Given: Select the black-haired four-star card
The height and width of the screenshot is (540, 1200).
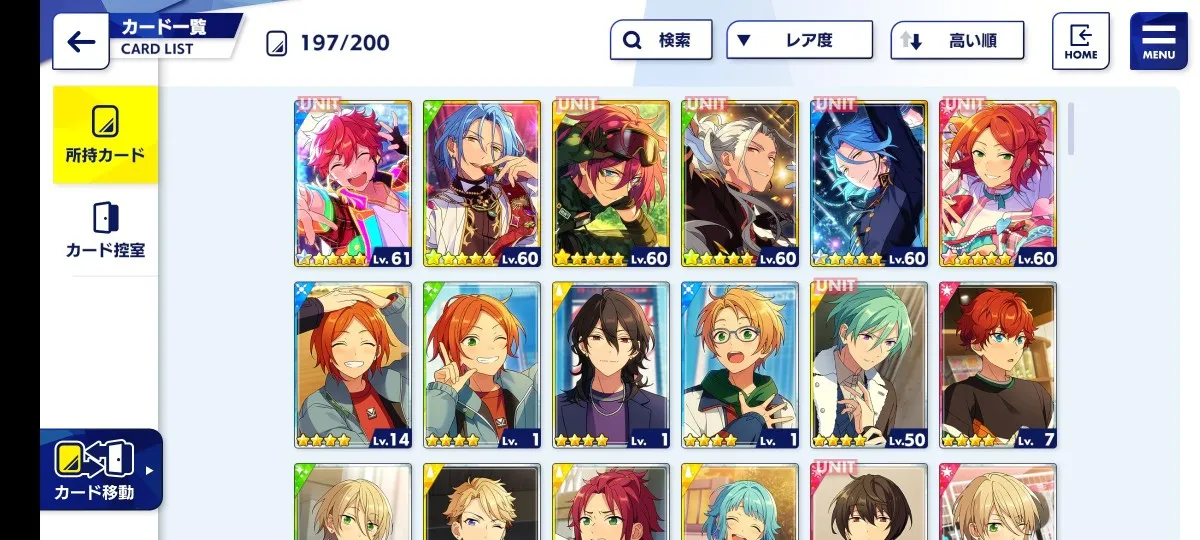Looking at the screenshot, I should 611,365.
